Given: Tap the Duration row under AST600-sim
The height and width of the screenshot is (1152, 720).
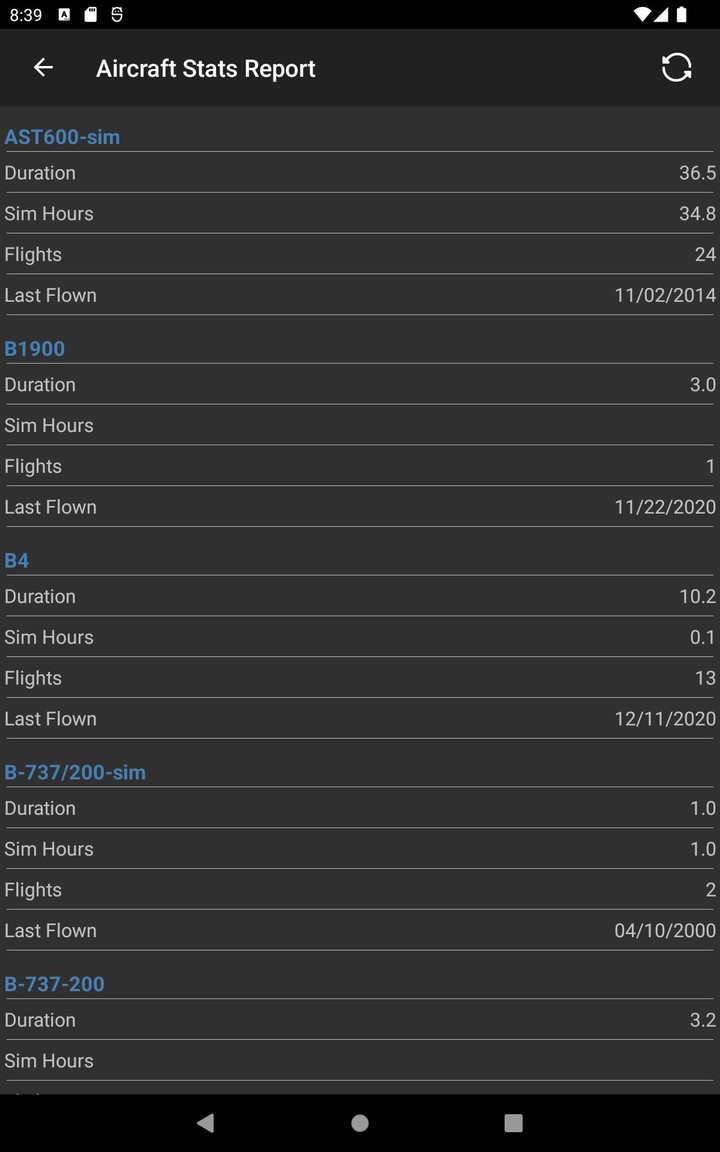Looking at the screenshot, I should (x=360, y=172).
